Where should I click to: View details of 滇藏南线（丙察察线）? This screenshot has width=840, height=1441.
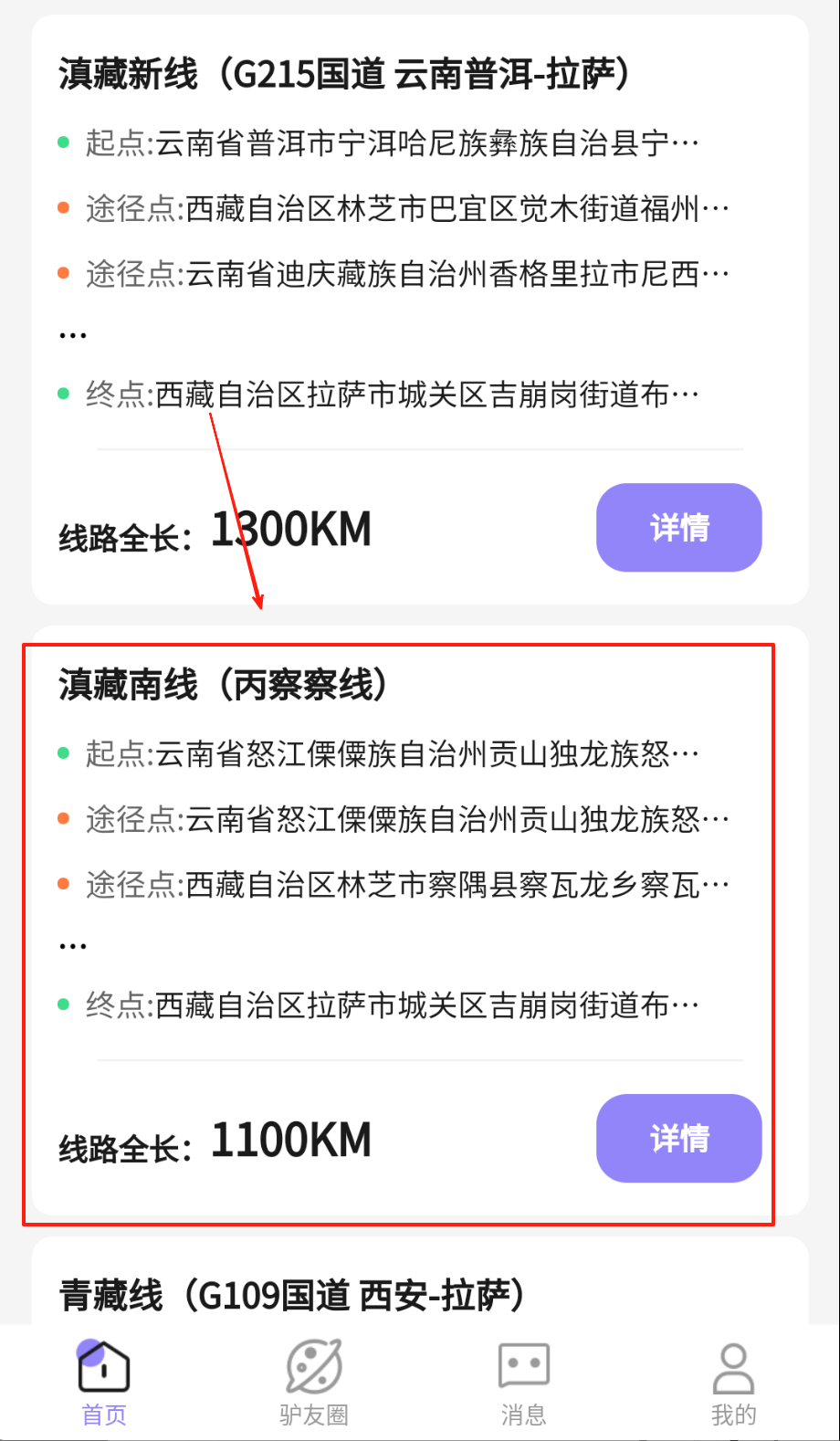(x=678, y=1138)
